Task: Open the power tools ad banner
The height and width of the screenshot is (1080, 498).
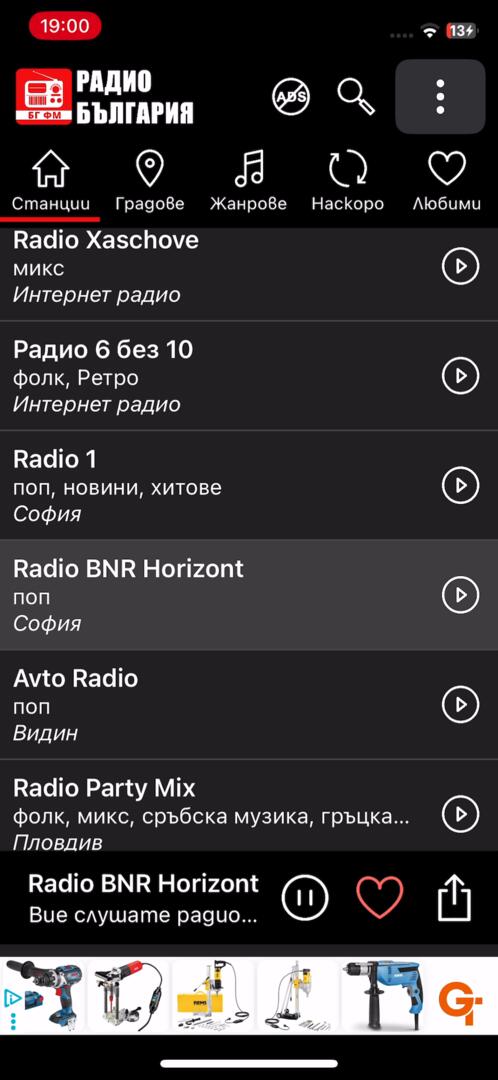Action: point(249,996)
